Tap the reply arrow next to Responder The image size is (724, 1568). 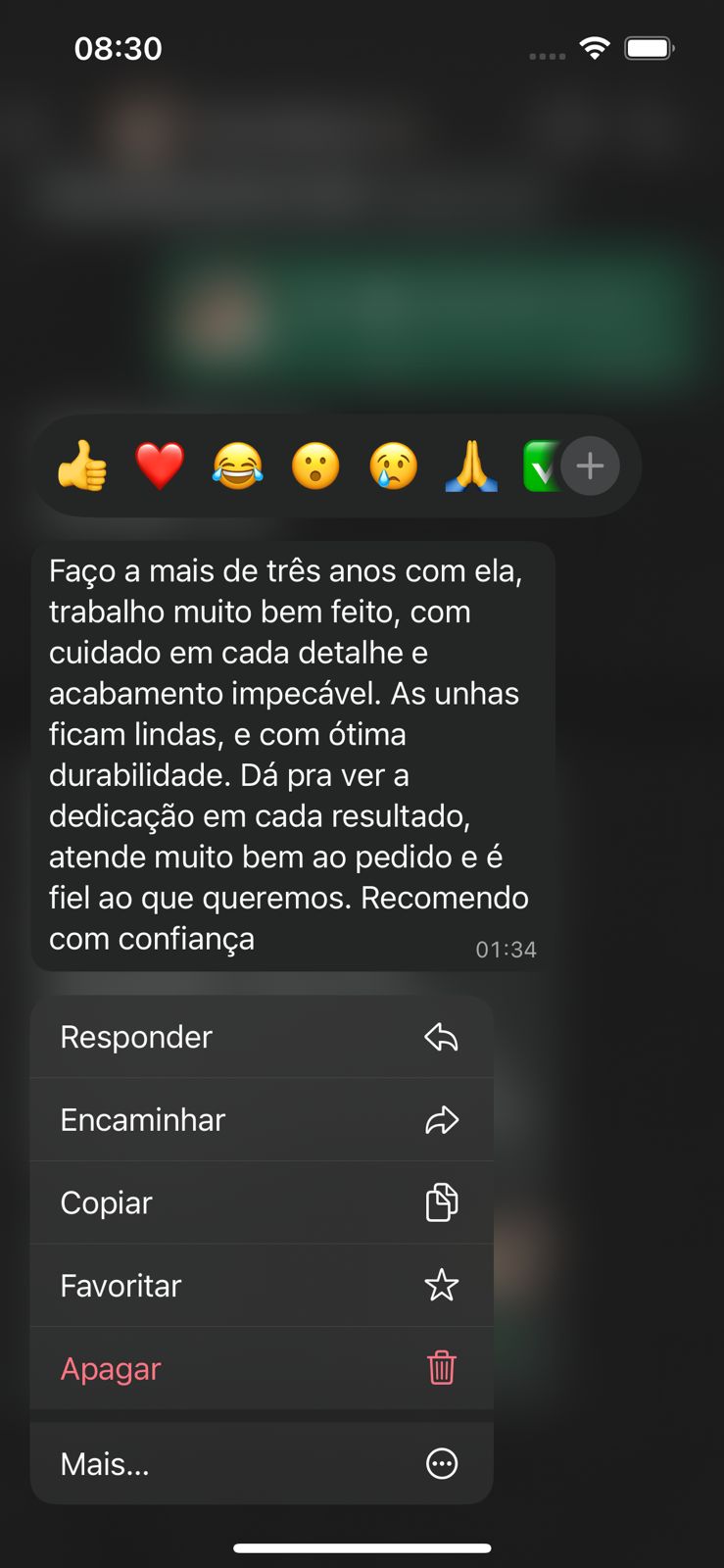[441, 1036]
